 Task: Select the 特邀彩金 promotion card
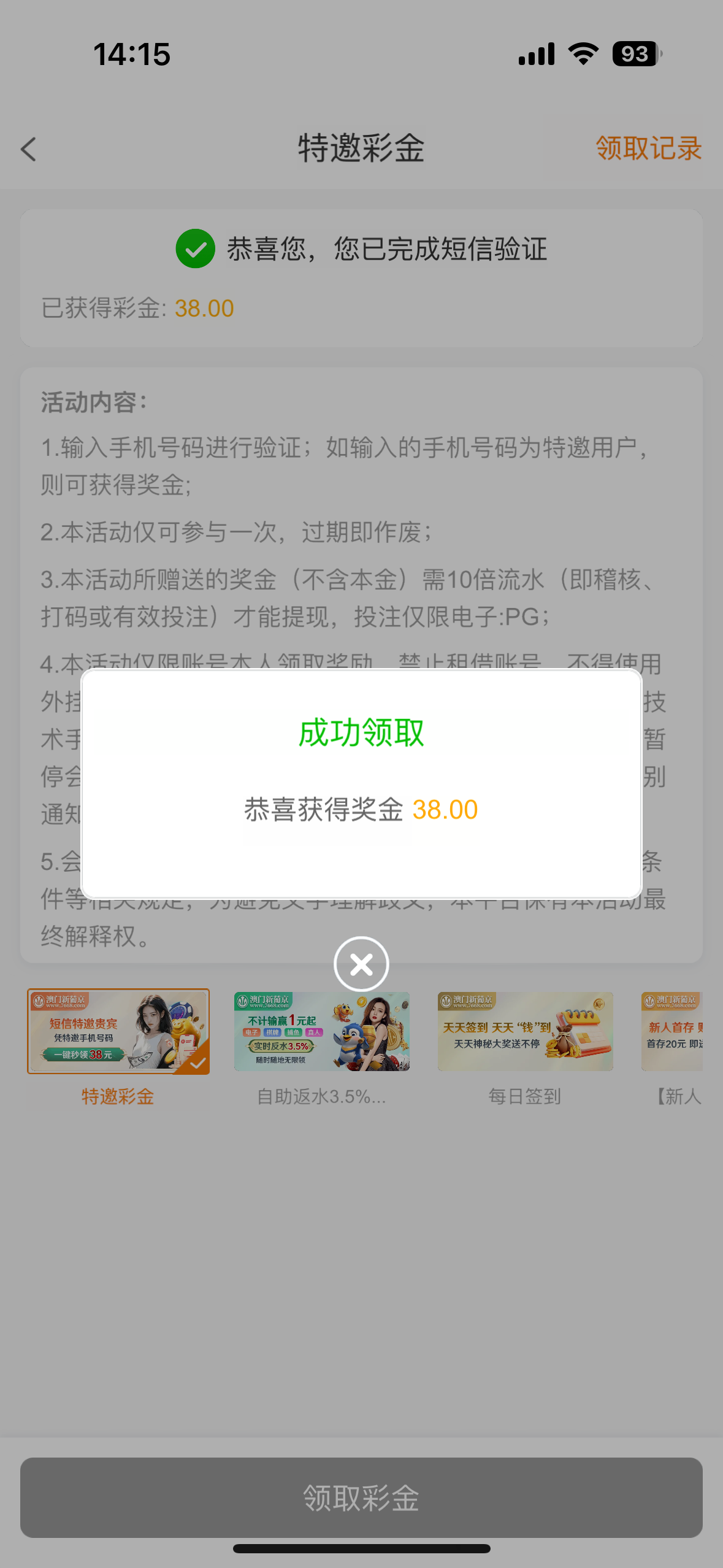(x=118, y=1032)
